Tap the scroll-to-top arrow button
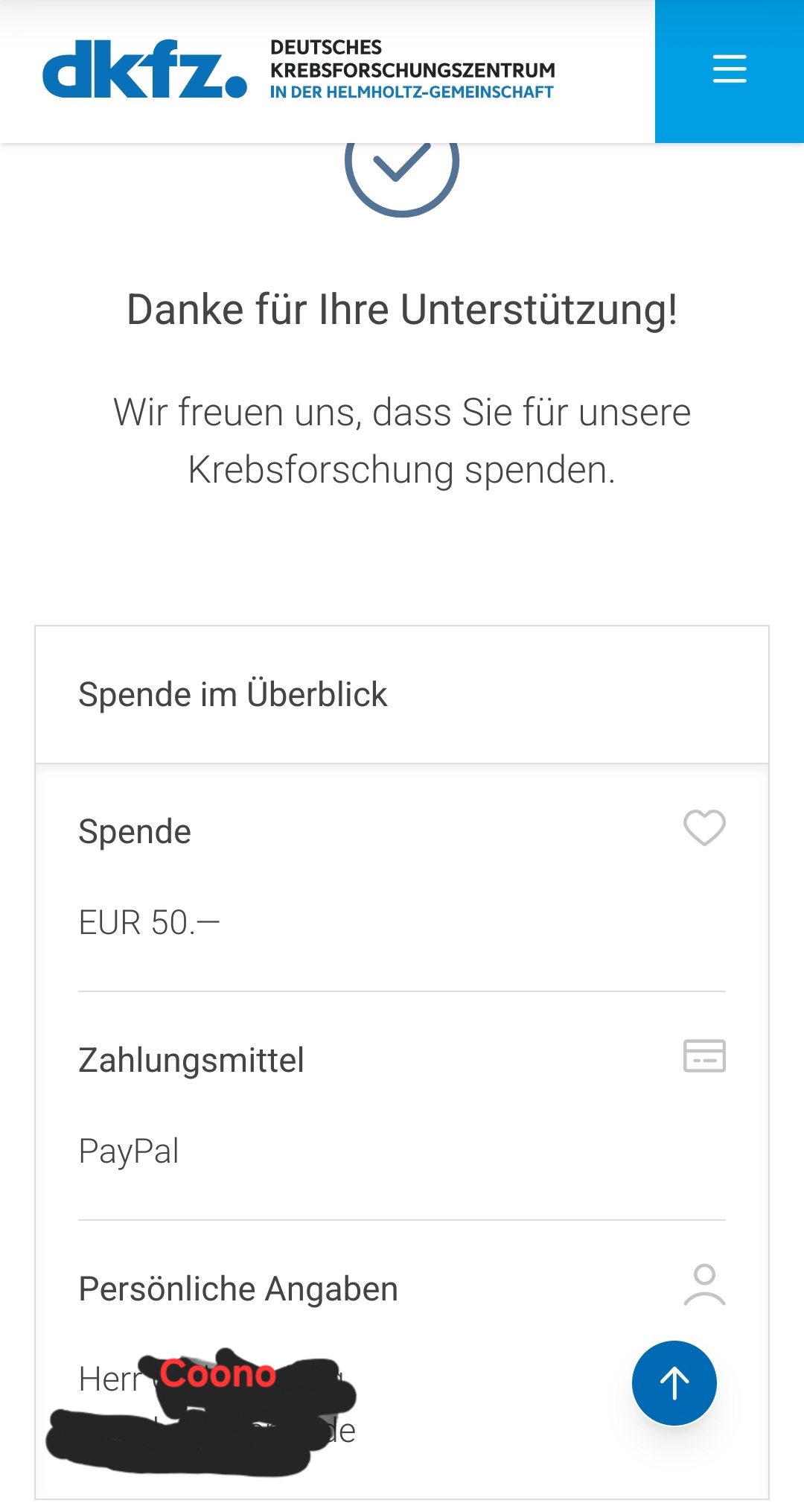Viewport: 804px width, 1512px height. pos(674,1382)
